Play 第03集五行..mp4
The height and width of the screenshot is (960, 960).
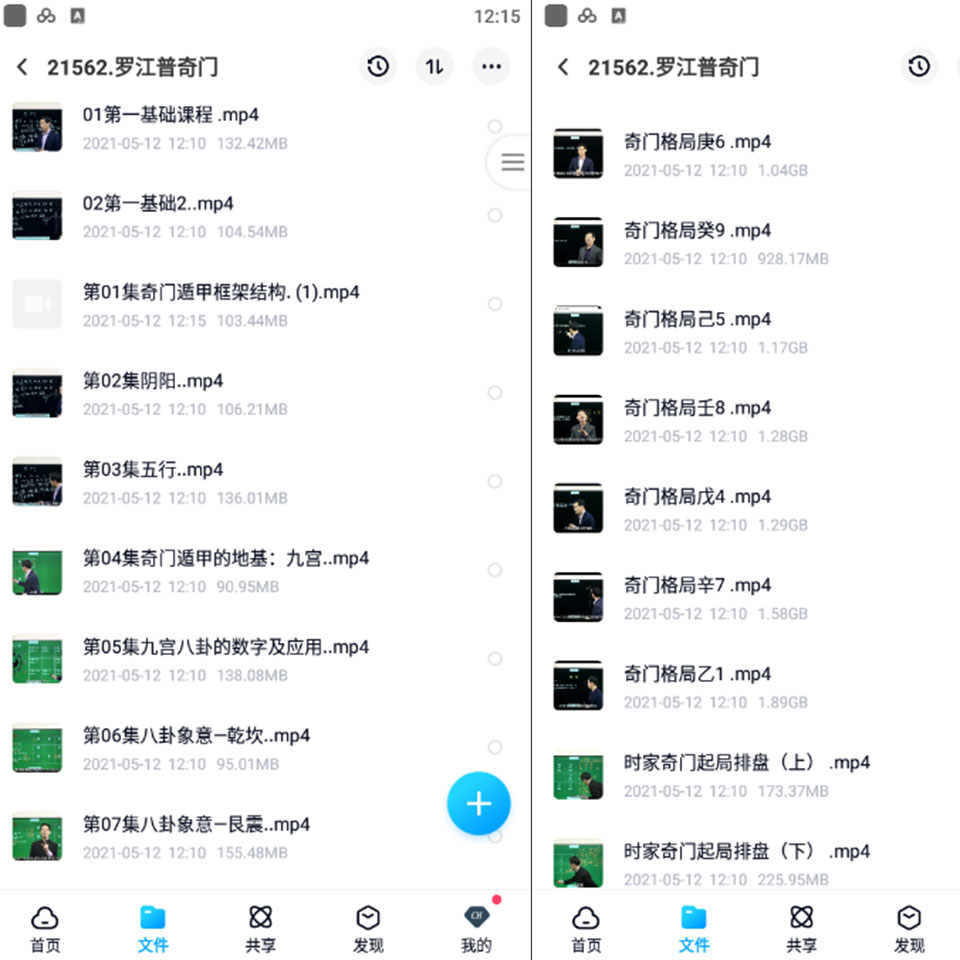point(153,470)
